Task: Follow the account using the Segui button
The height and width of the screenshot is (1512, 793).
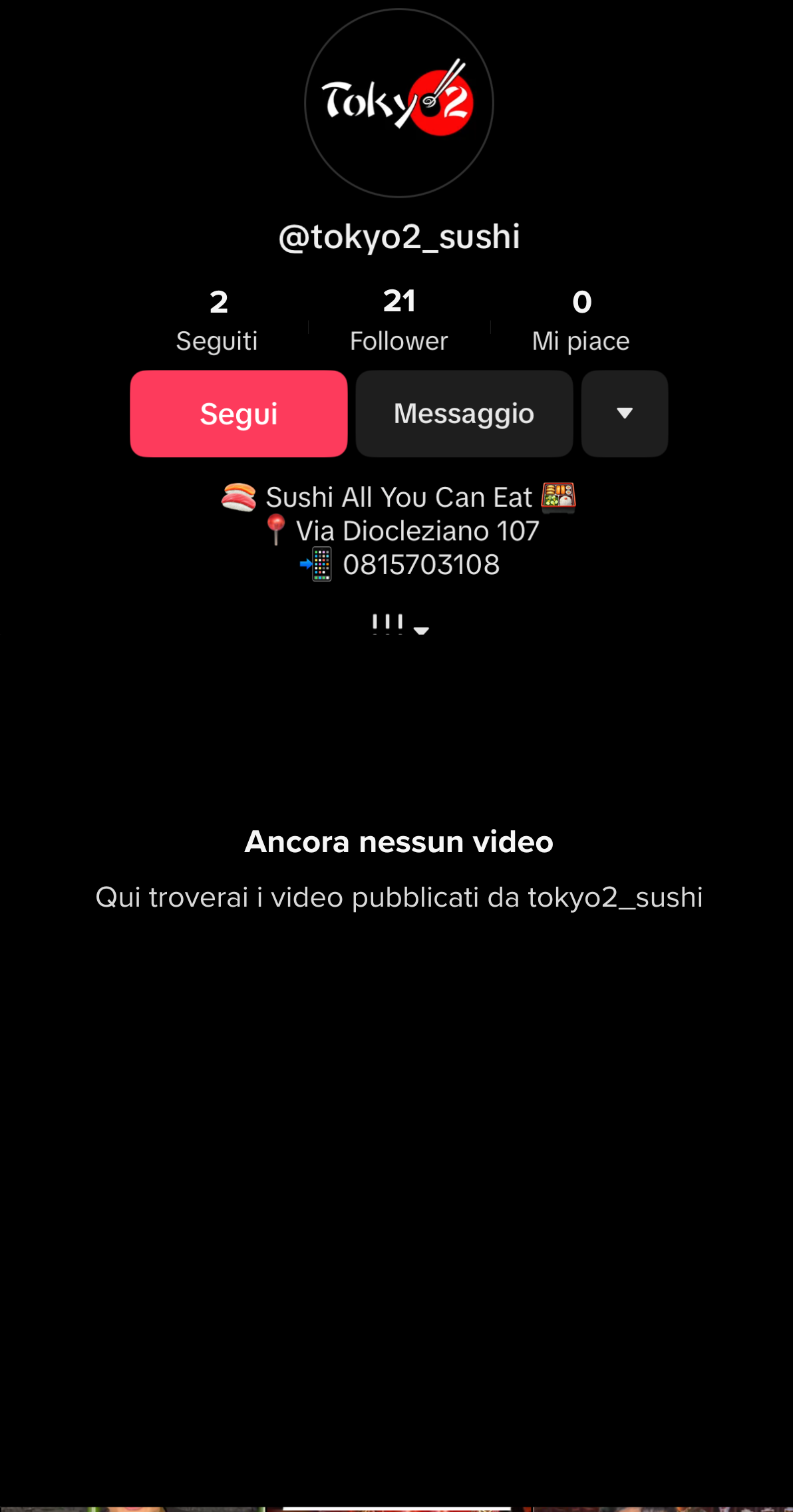Action: (238, 413)
